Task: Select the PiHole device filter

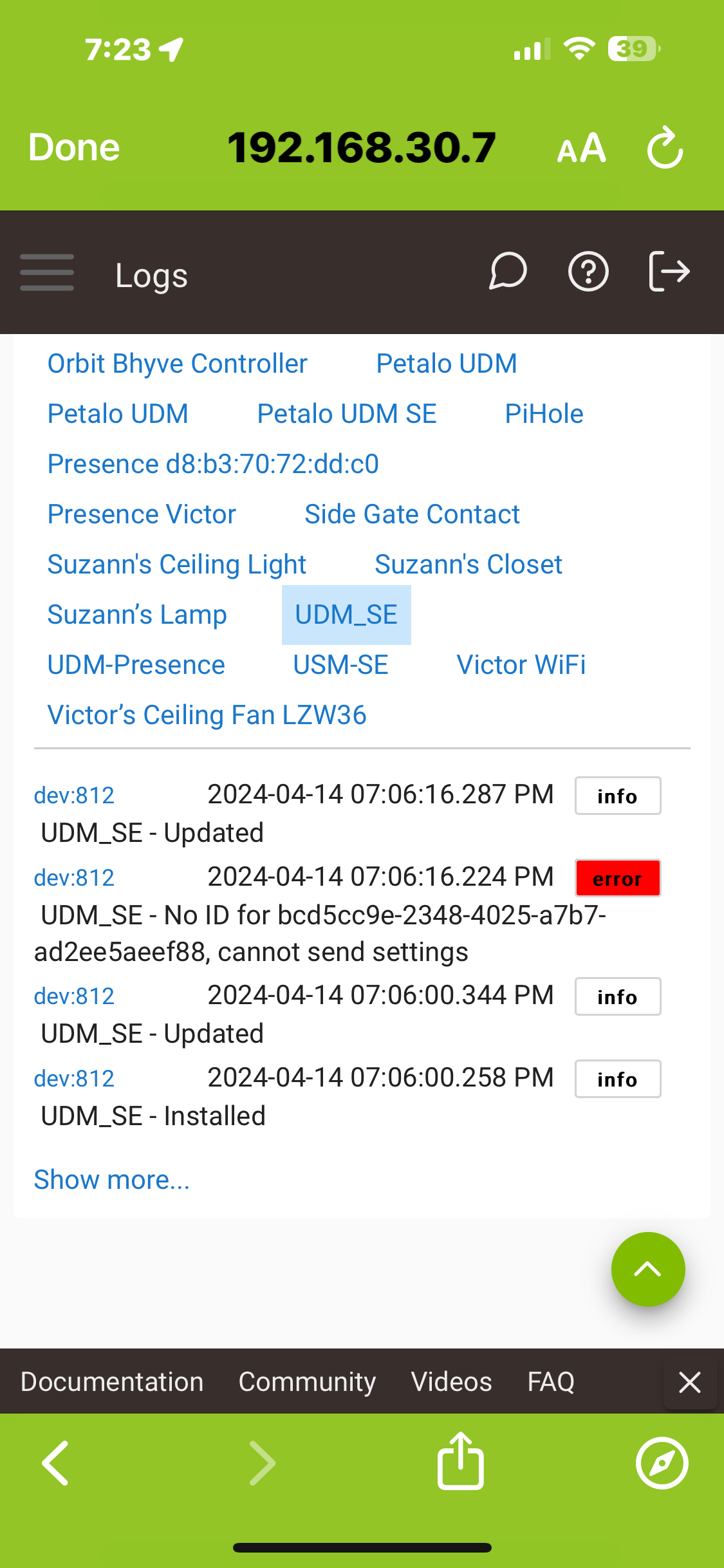Action: tap(544, 414)
